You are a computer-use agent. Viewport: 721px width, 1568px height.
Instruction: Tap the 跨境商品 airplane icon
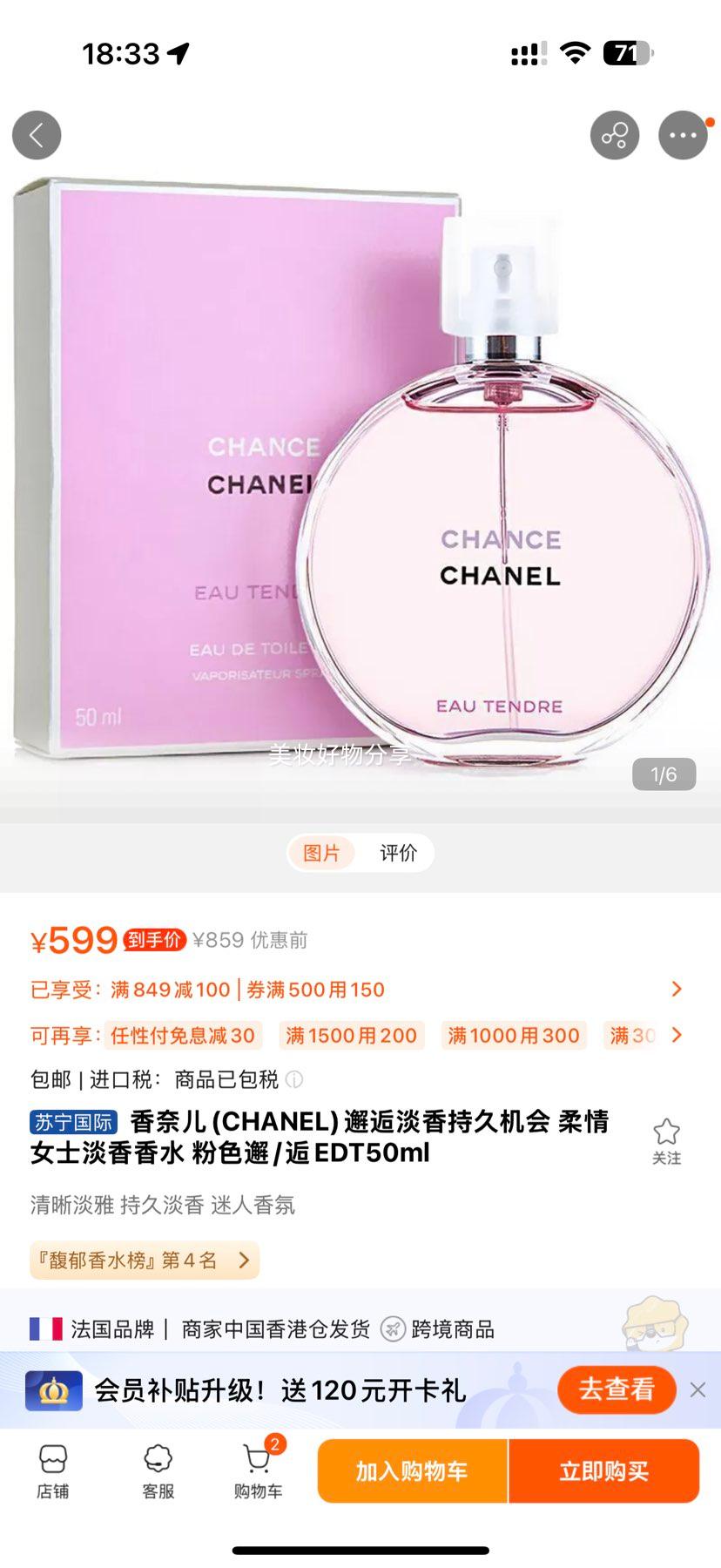click(394, 1330)
